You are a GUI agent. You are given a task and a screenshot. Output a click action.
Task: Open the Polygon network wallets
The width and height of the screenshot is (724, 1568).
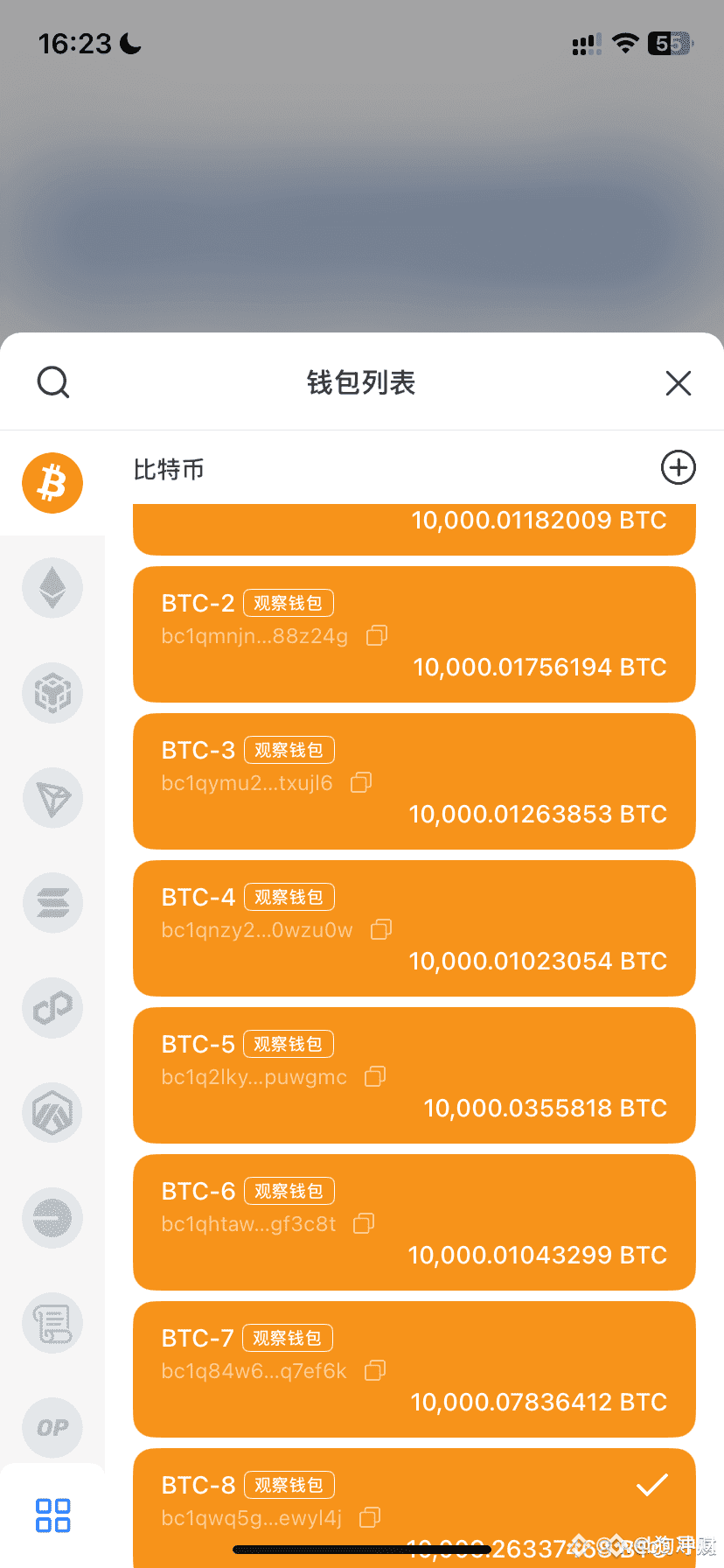[52, 1008]
